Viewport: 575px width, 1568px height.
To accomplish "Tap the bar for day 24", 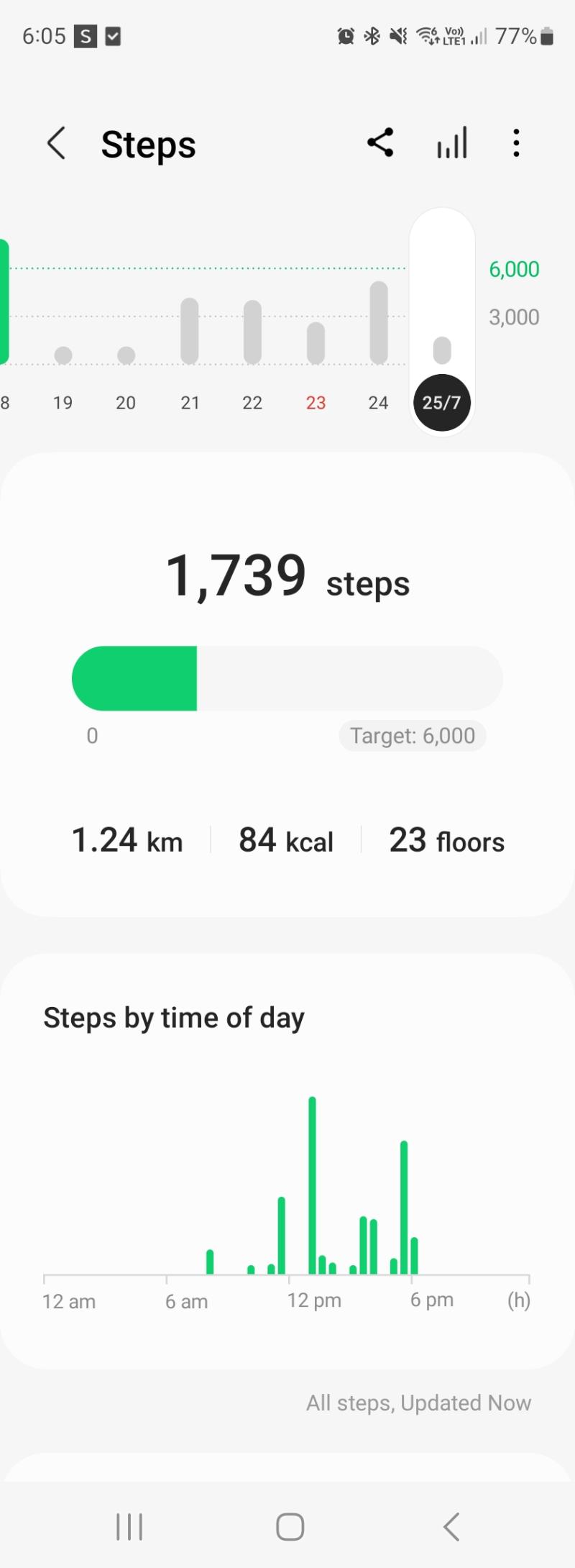I will point(378,324).
